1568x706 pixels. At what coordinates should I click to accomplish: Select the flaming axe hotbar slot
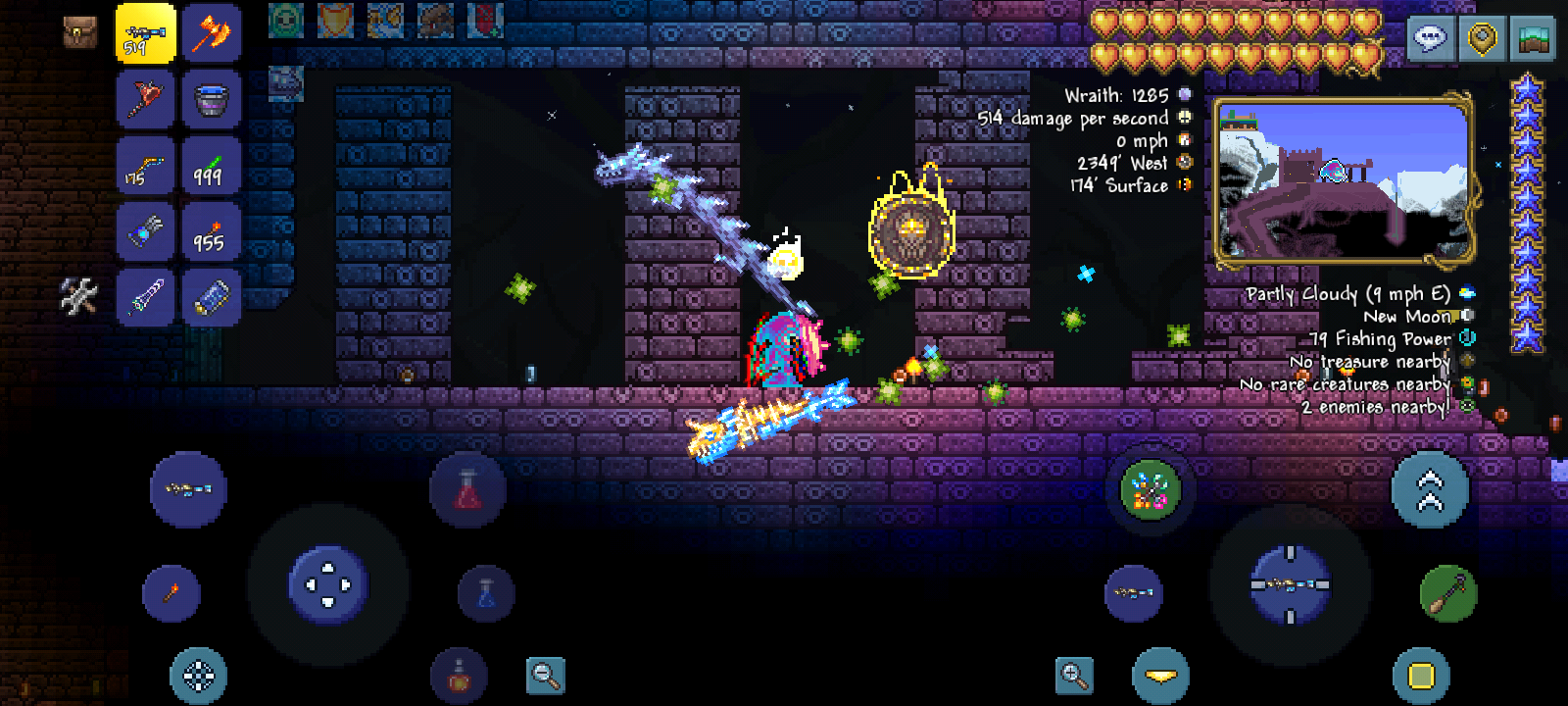point(211,33)
